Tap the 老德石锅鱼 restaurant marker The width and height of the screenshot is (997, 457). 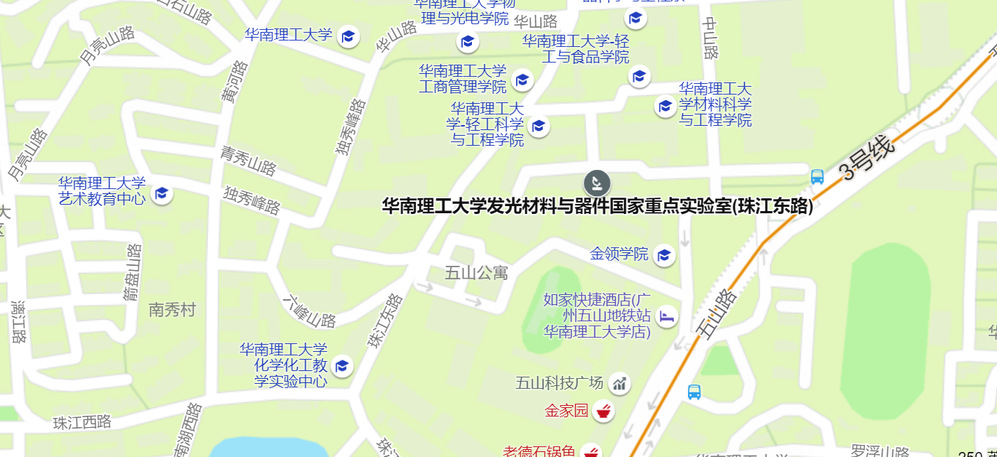pyautogui.click(x=591, y=452)
